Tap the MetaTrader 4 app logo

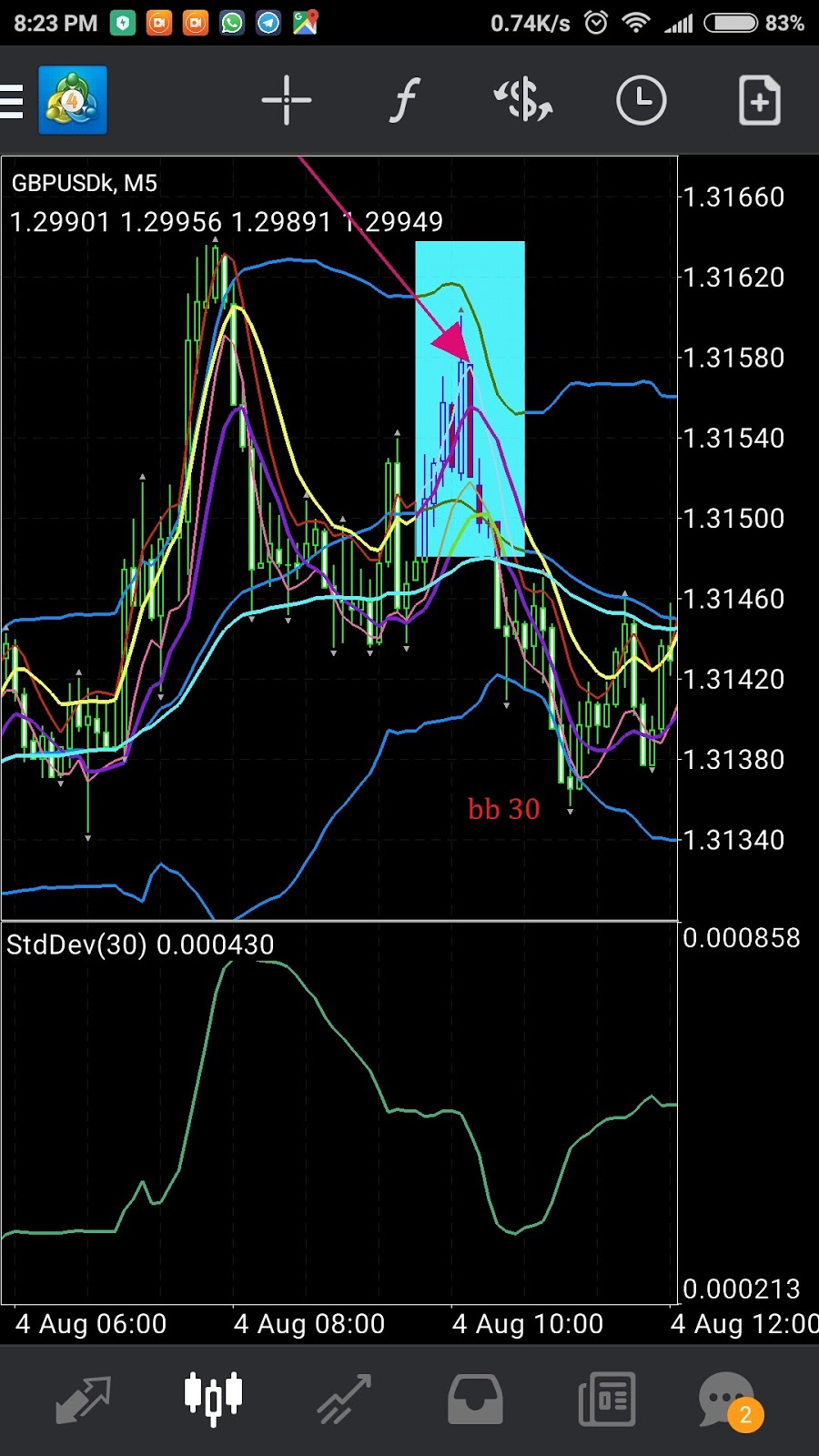[71, 100]
